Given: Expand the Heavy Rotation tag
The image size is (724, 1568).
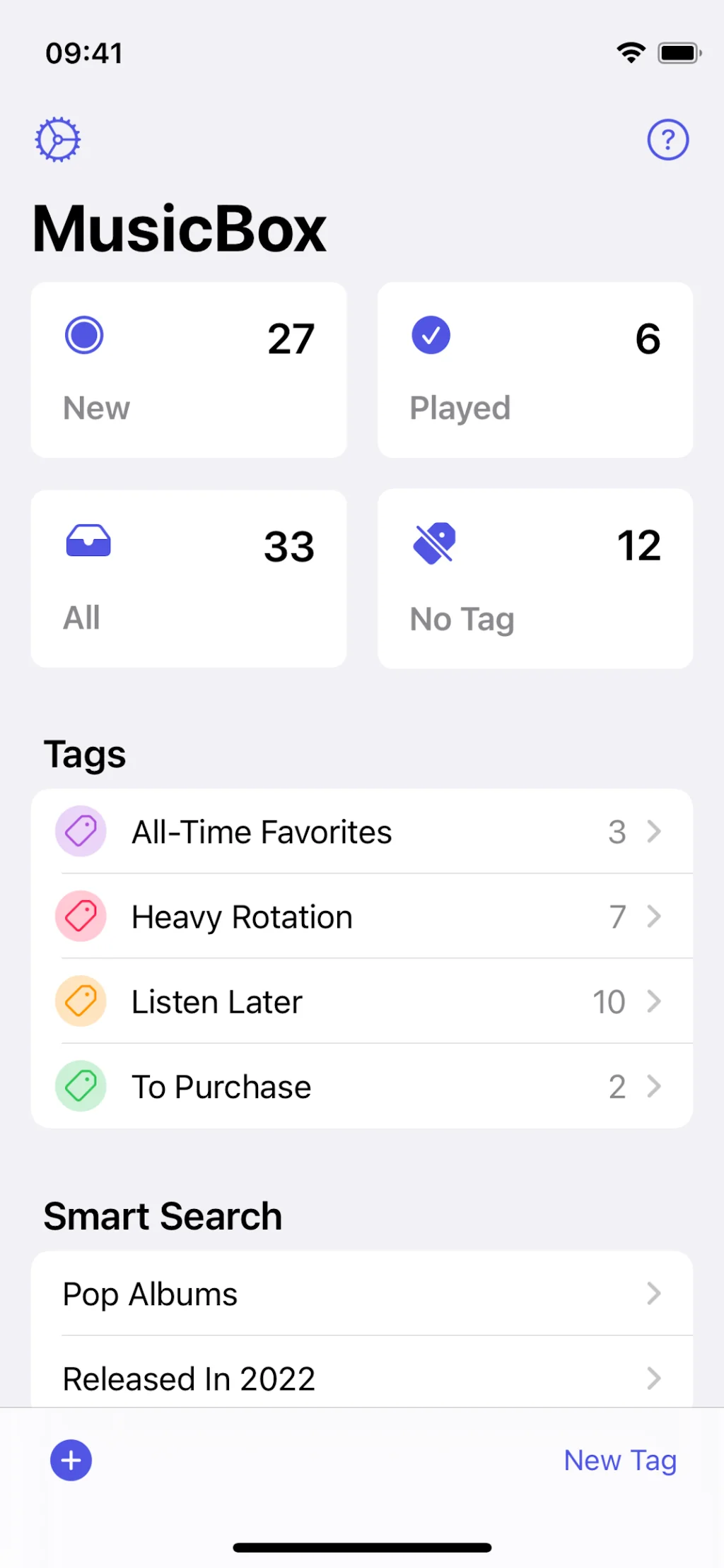Looking at the screenshot, I should [652, 916].
